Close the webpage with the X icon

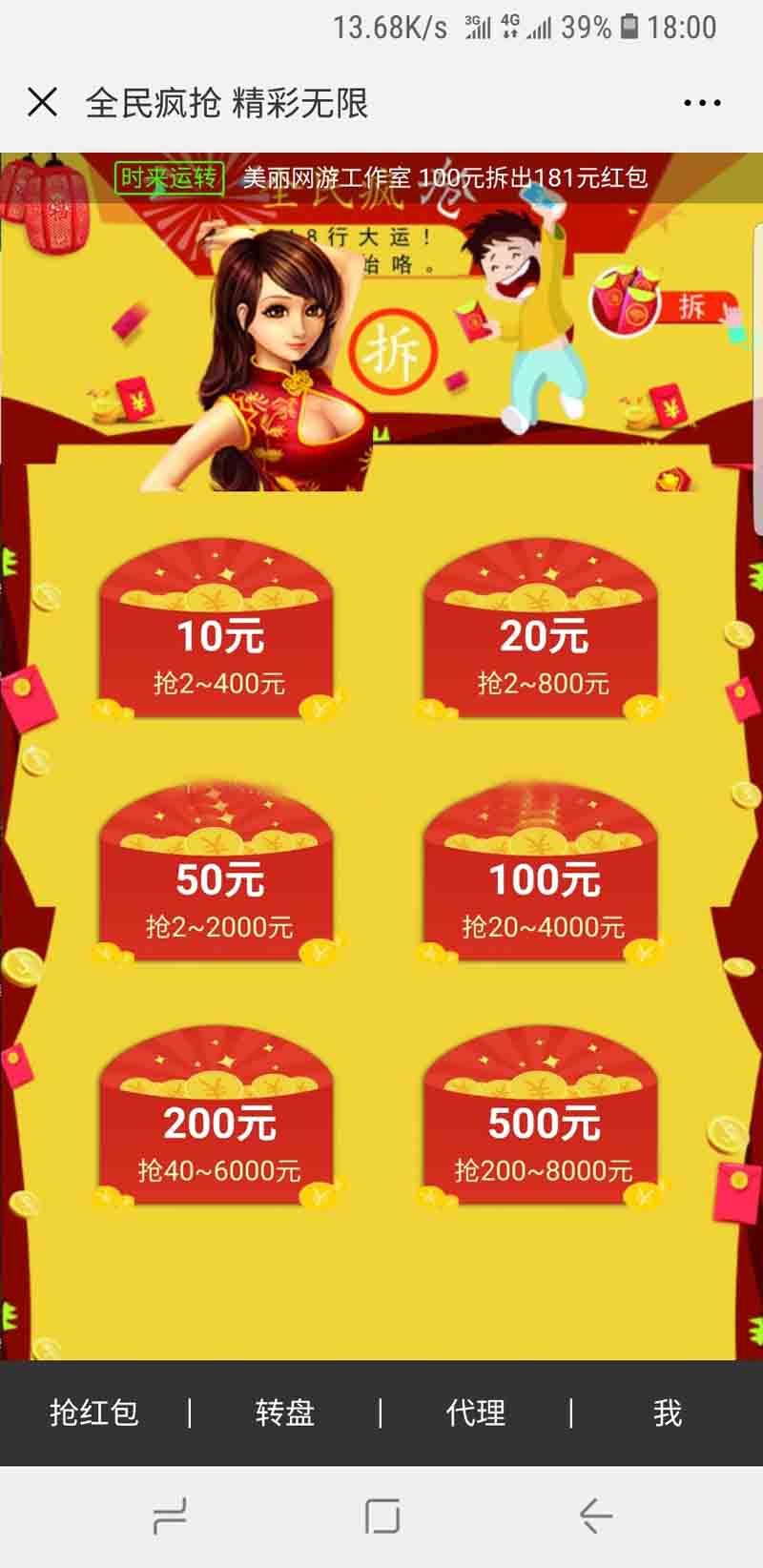pos(43,102)
